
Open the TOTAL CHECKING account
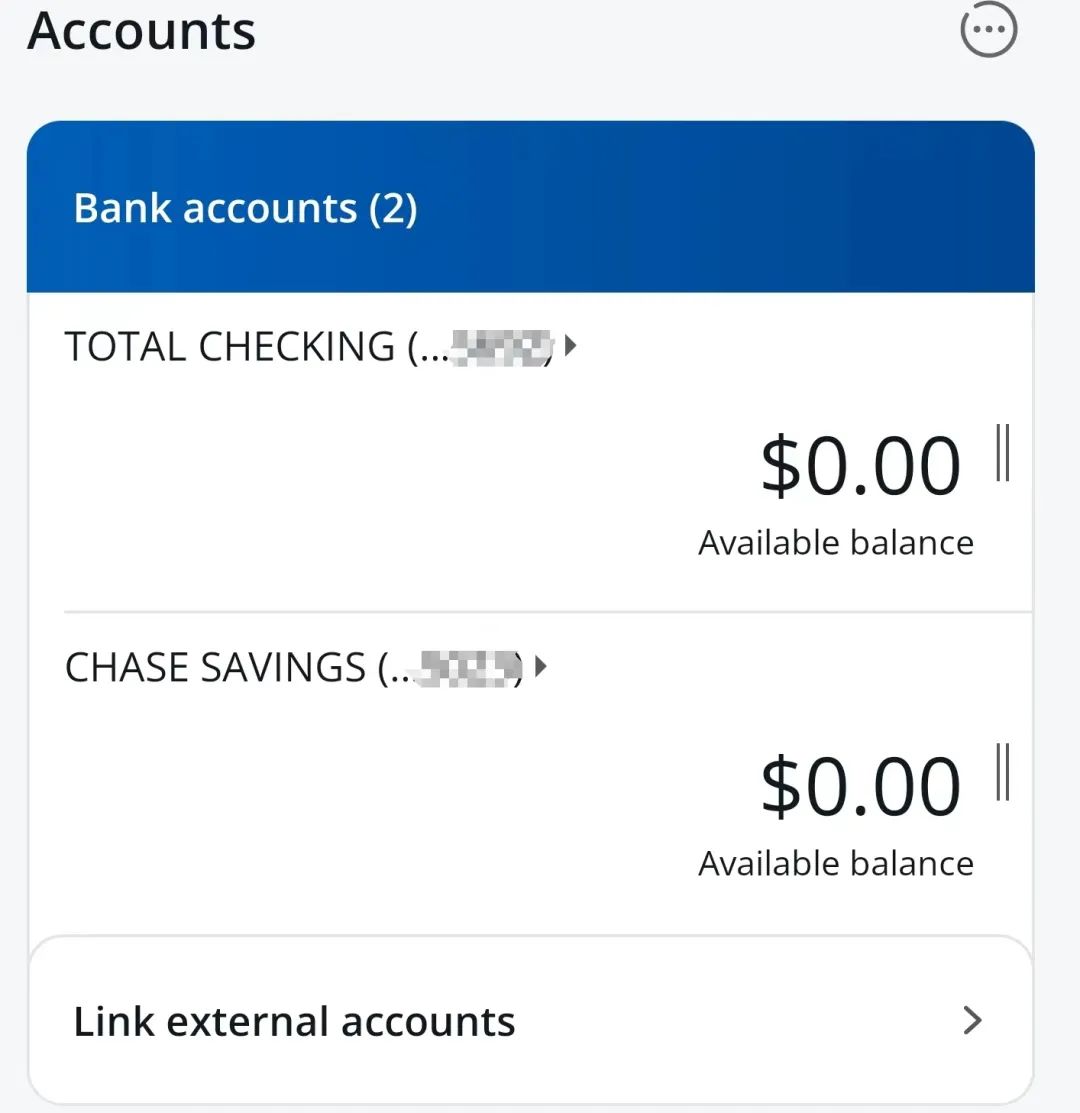320,347
